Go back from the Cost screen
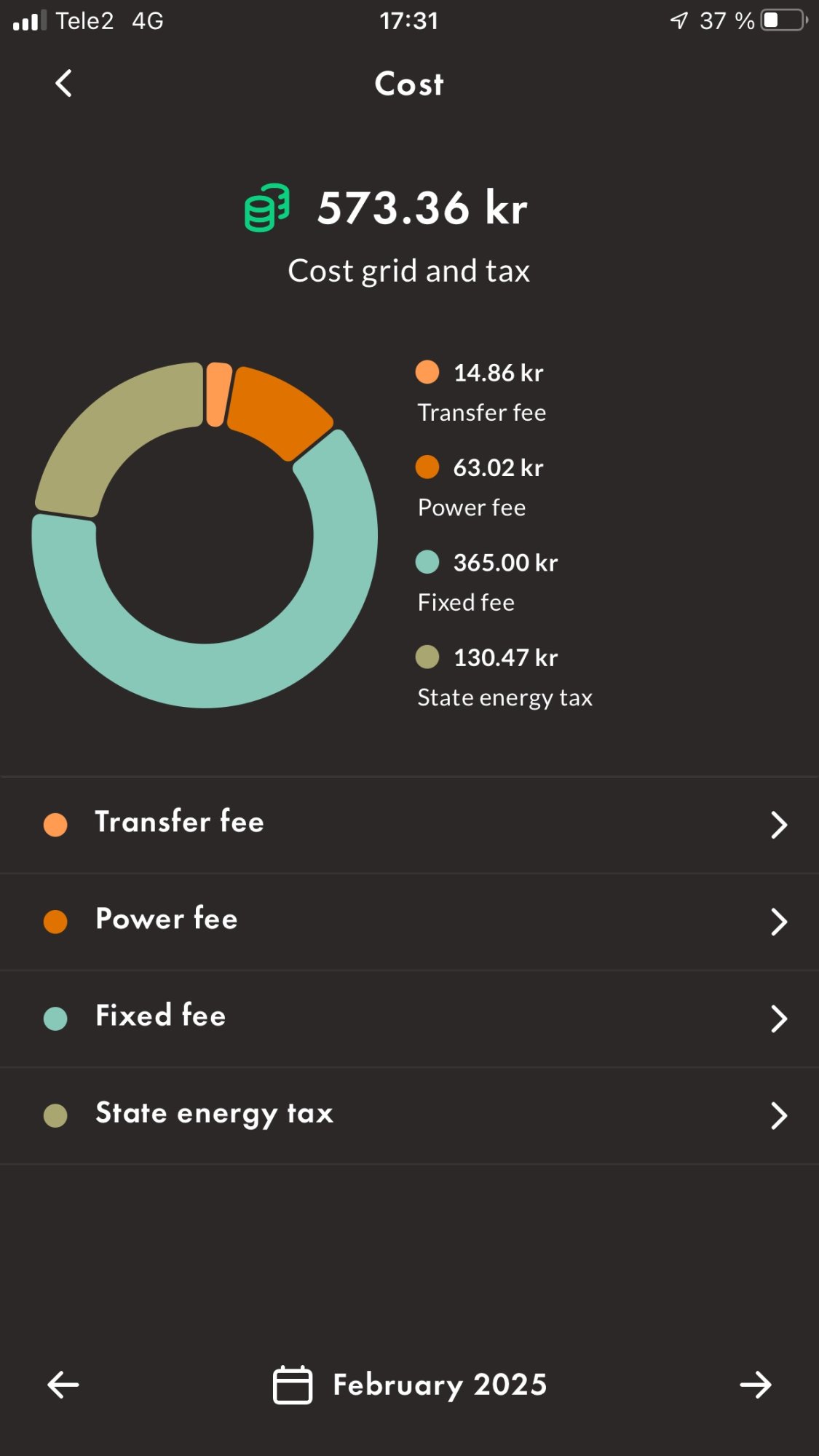819x1456 pixels. [64, 84]
